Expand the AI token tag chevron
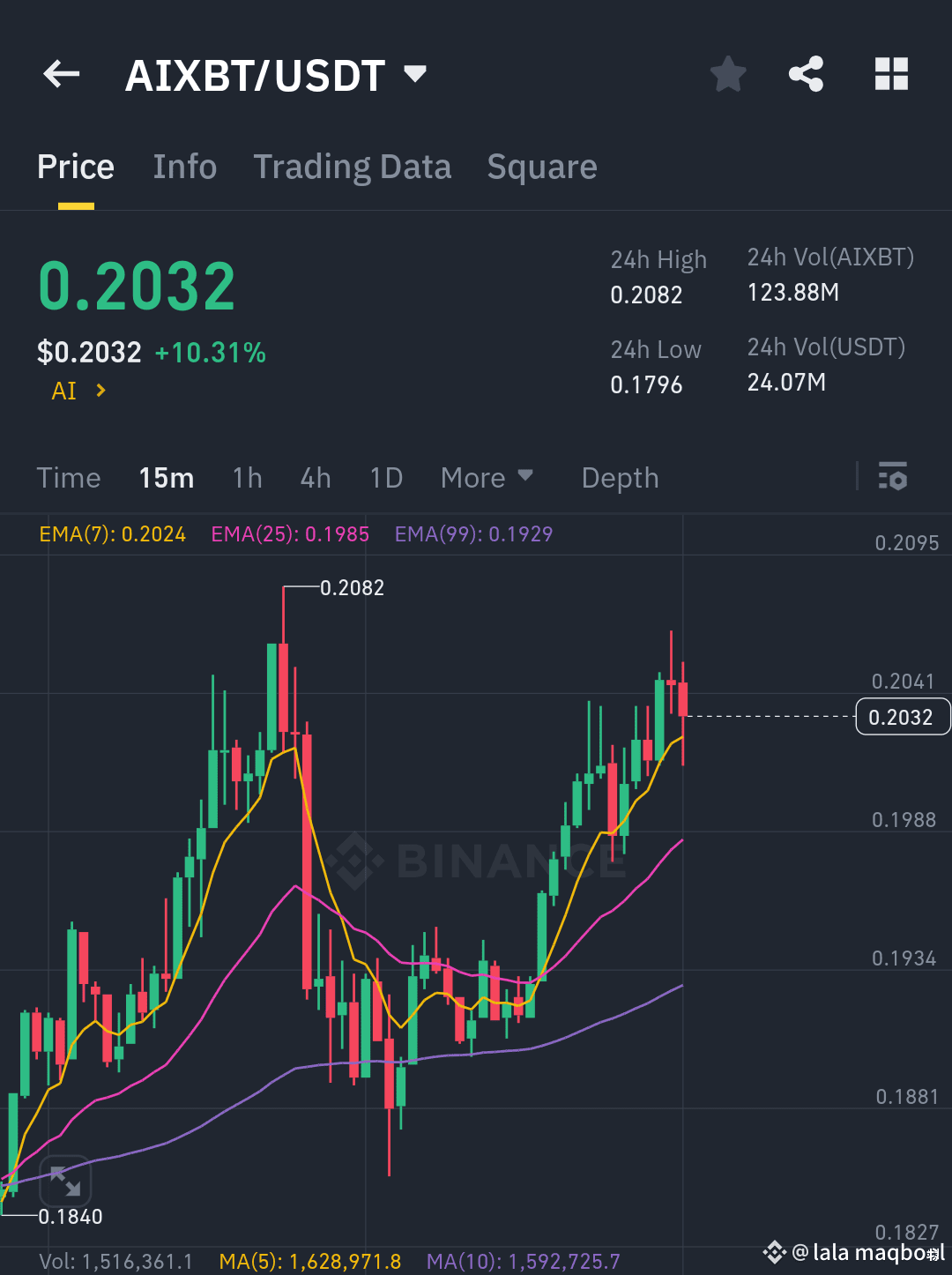952x1275 pixels. (99, 390)
